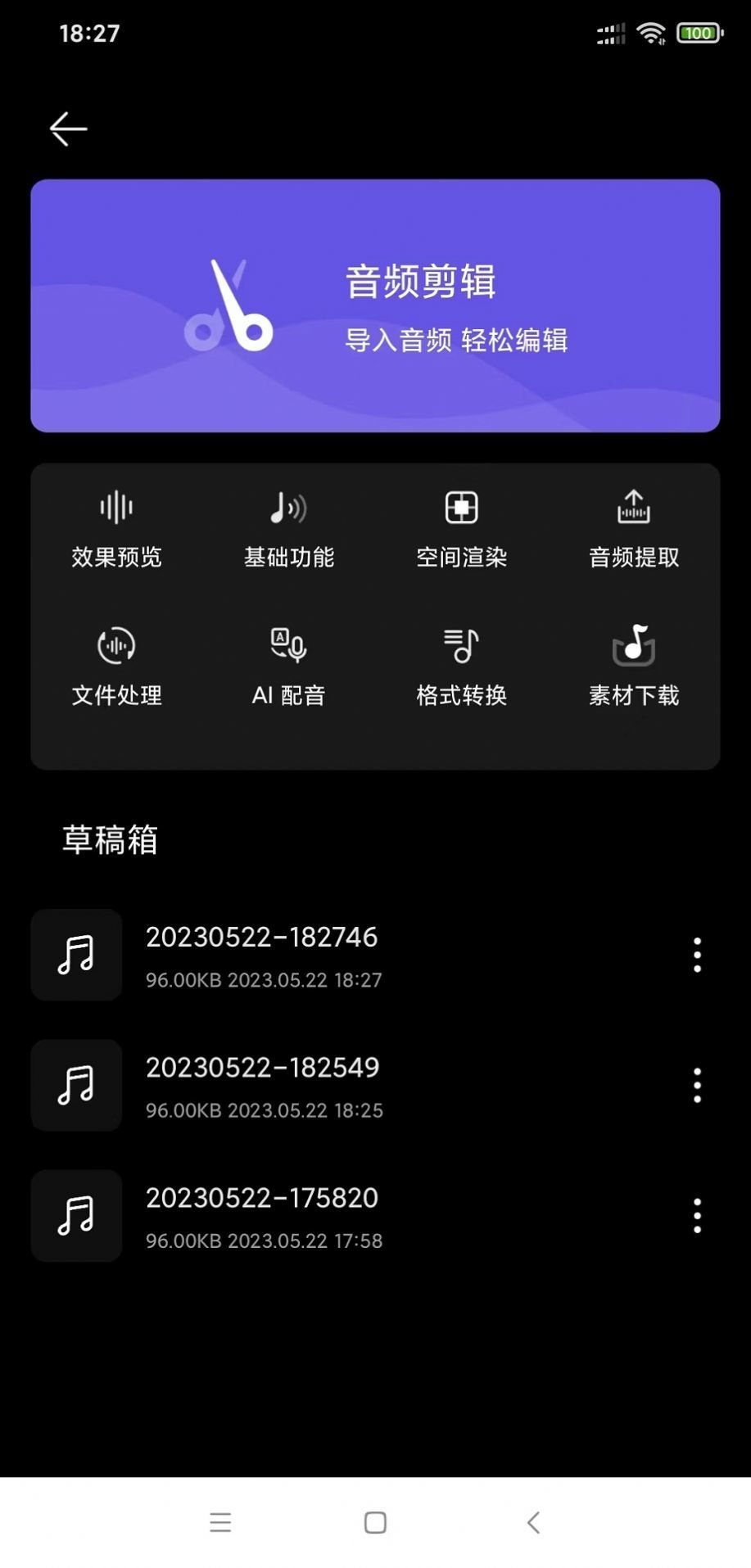Open options menu for draft 20230522-175820
Image resolution: width=751 pixels, height=1568 pixels.
point(697,1217)
